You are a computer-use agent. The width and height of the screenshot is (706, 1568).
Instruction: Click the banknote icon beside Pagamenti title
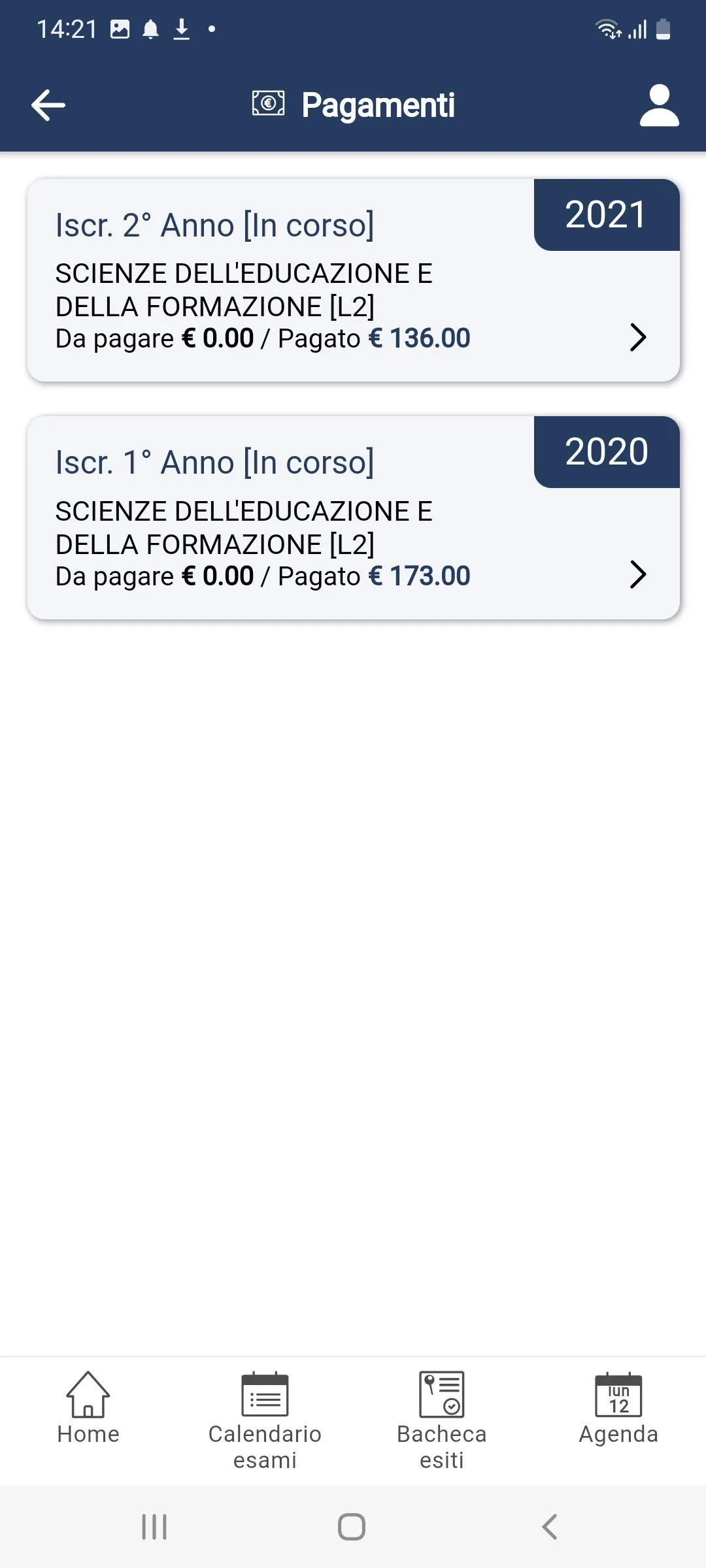pyautogui.click(x=268, y=103)
